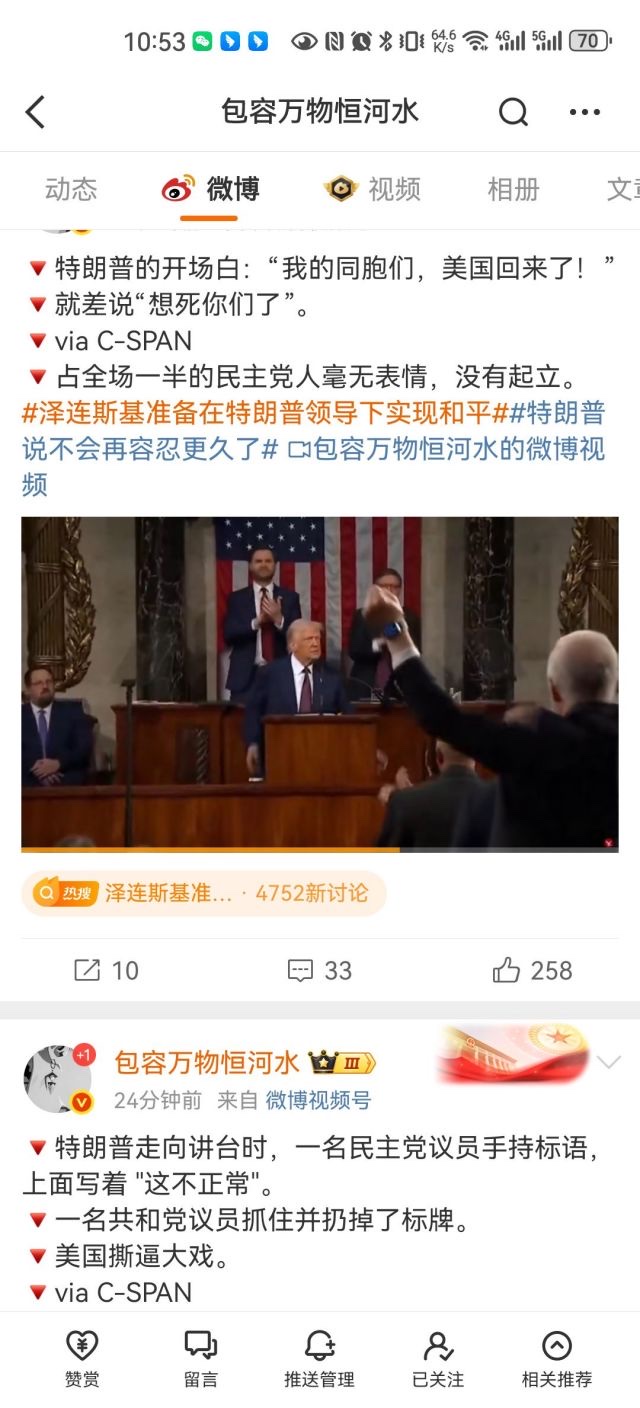
Task: Switch to the 相册 tab
Action: pyautogui.click(x=513, y=189)
